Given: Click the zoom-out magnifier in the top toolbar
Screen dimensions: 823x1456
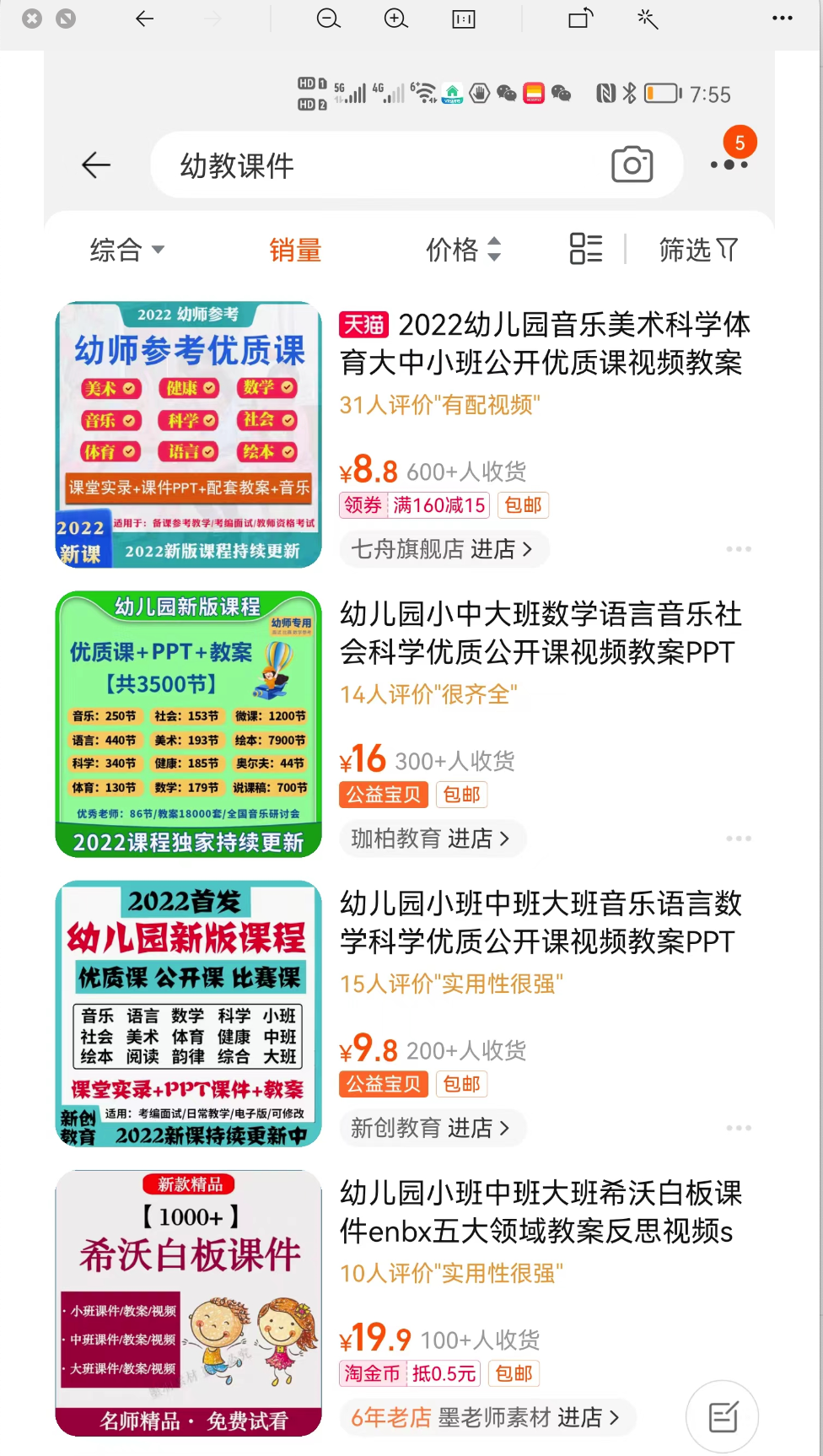Looking at the screenshot, I should pos(328,19).
